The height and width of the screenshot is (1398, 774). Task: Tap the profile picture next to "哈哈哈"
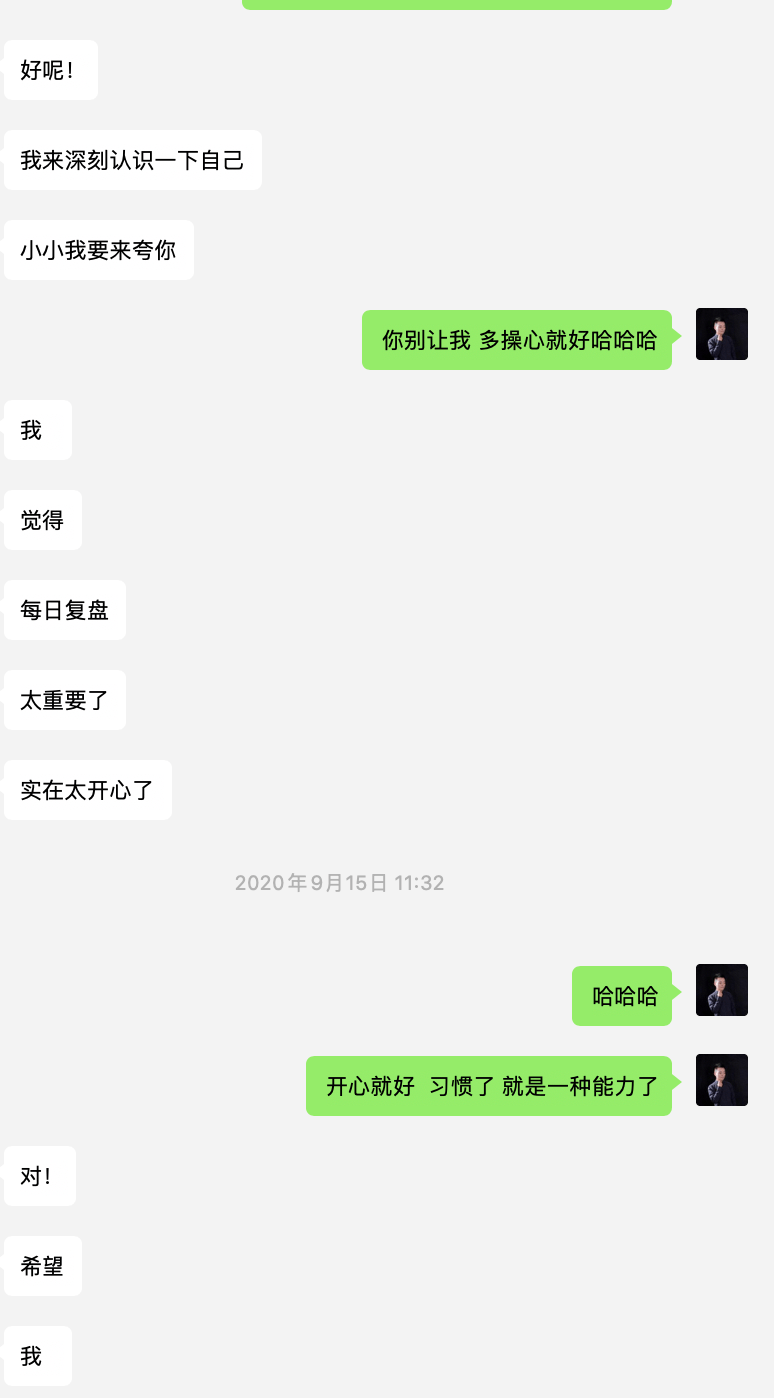721,990
